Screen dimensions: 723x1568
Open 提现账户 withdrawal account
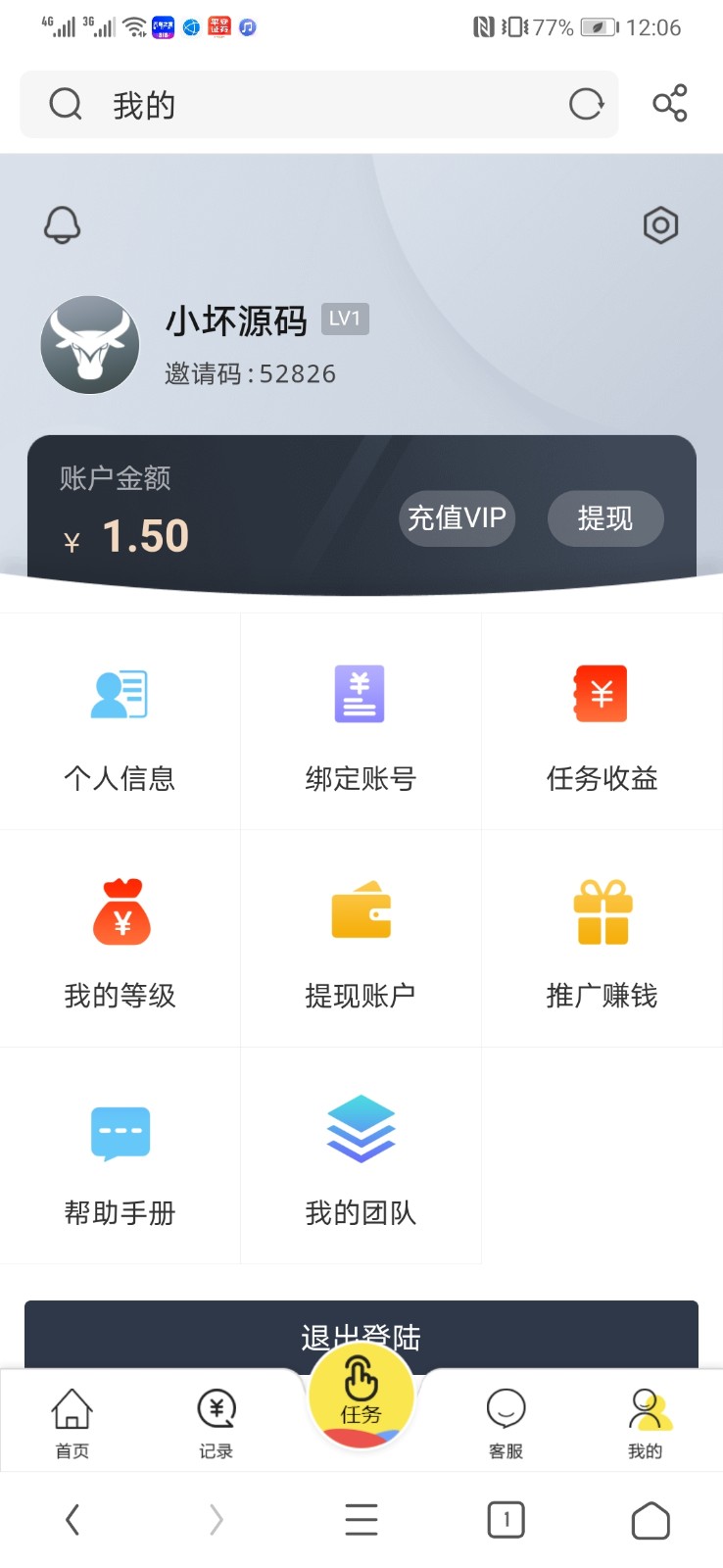[x=361, y=939]
